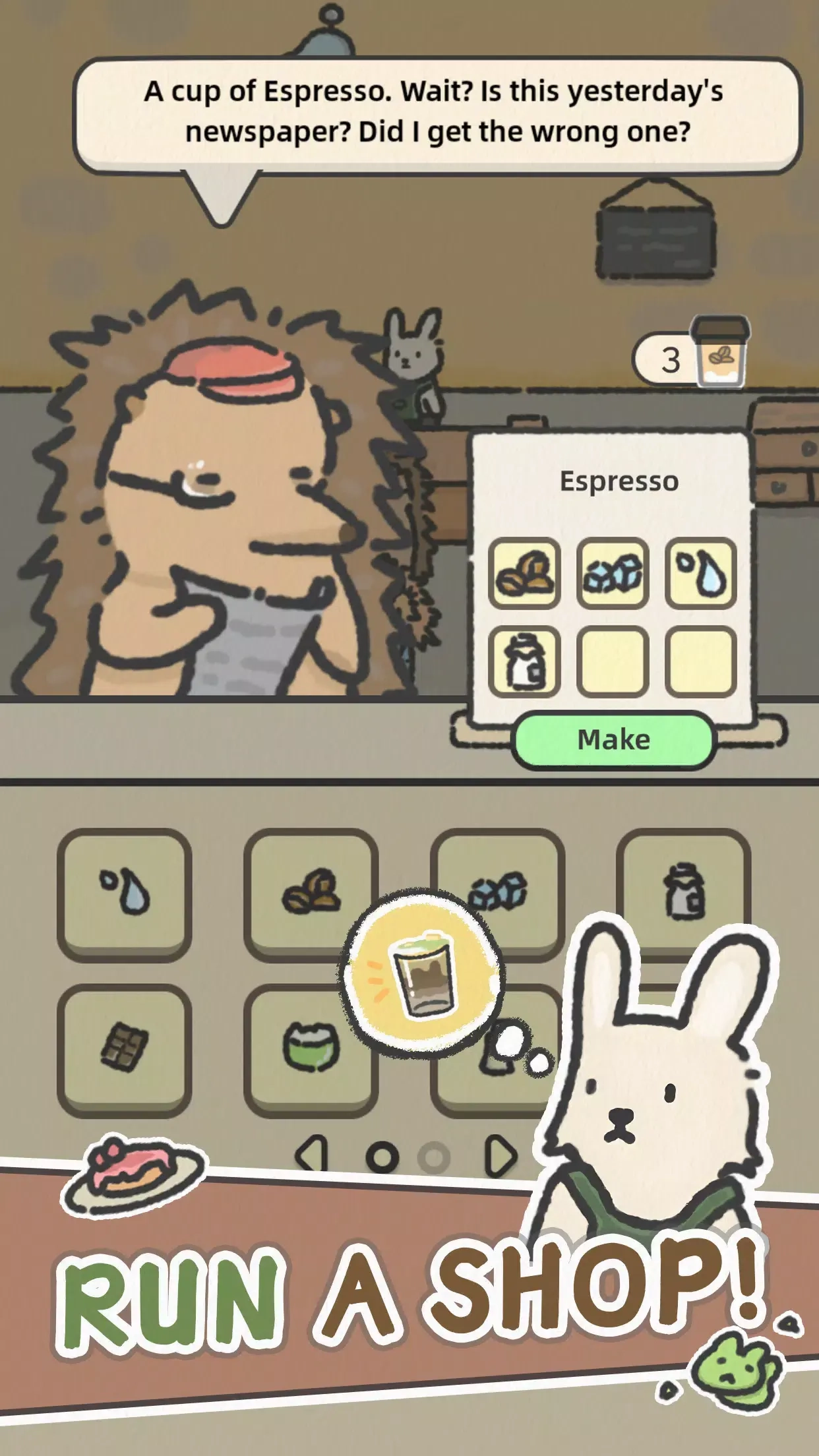Toggle the milk bottle tile in the tray

pos(688,898)
